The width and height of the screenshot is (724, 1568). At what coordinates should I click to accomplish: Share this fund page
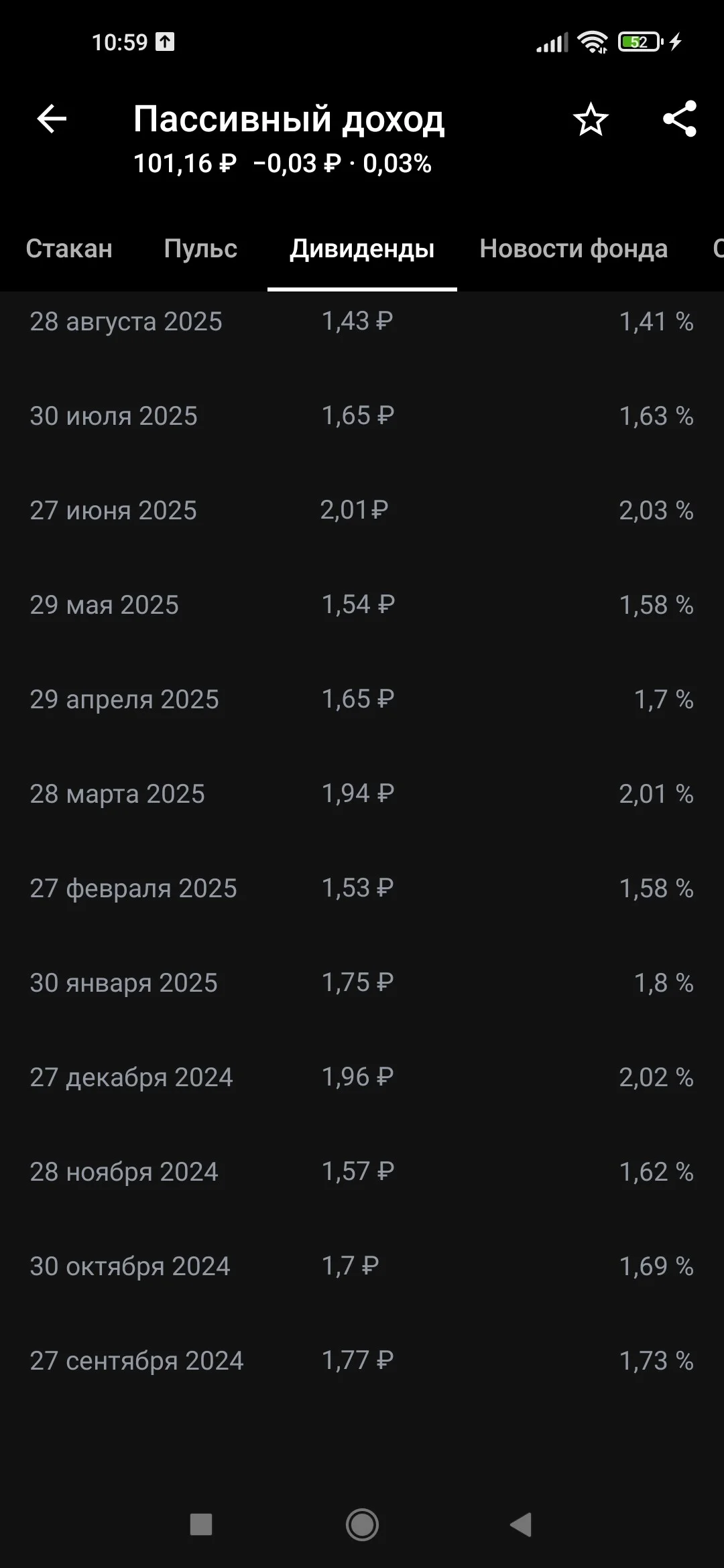[680, 119]
